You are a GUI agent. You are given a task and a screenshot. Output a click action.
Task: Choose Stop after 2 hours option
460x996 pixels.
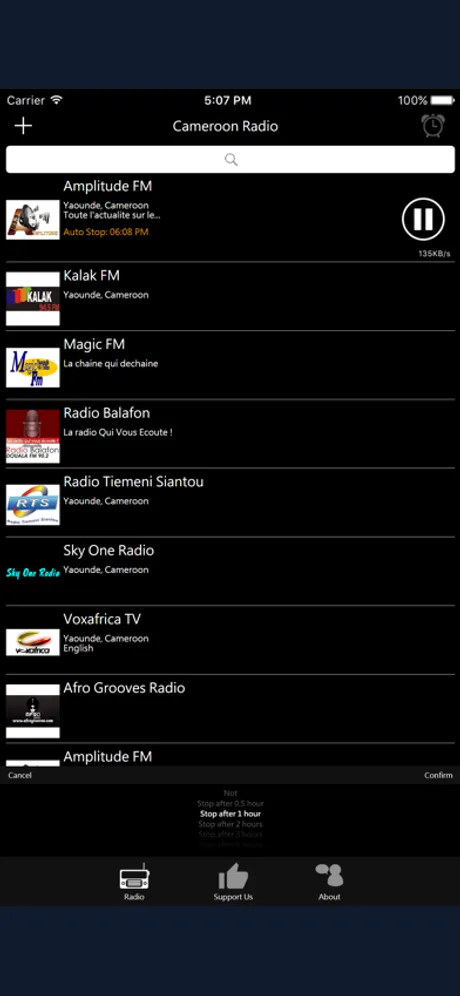click(230, 824)
